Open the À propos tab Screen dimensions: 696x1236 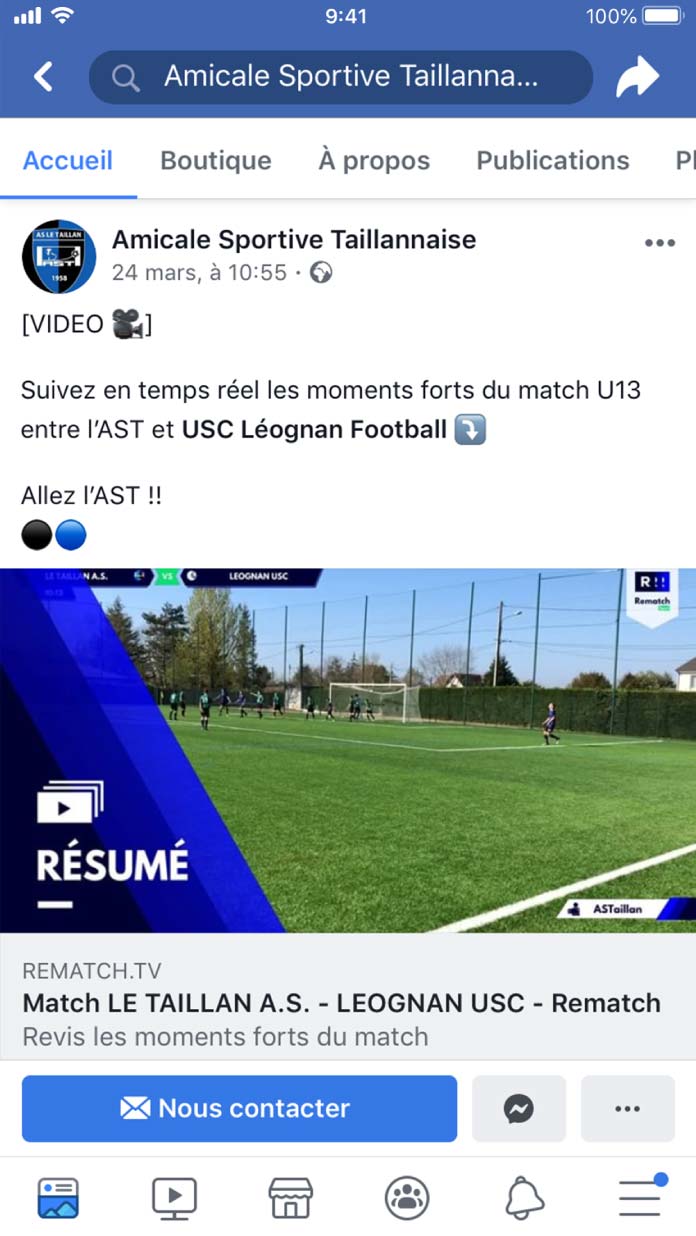tap(374, 161)
